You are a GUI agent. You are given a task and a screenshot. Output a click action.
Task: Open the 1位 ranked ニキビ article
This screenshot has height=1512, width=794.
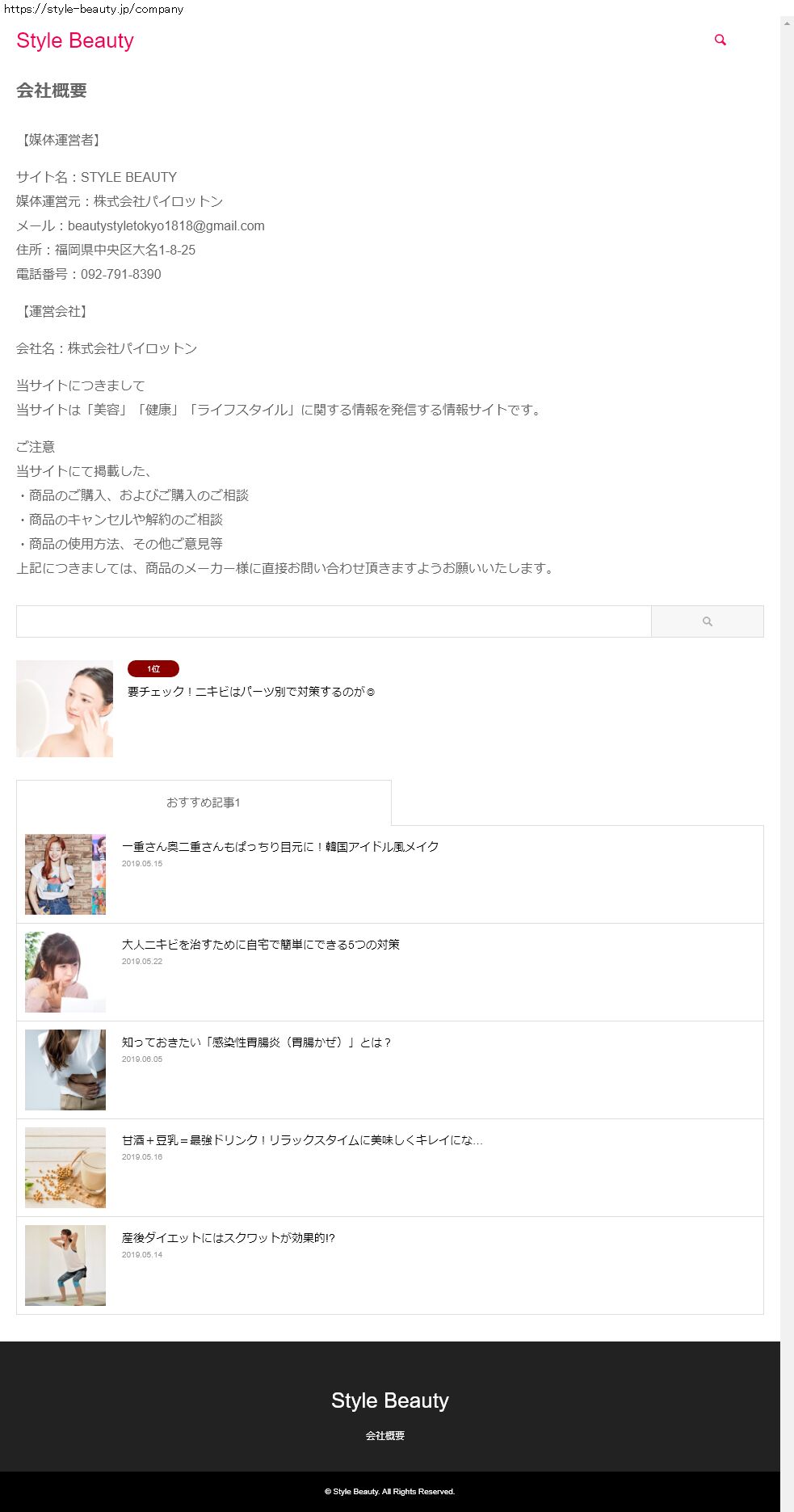(250, 692)
